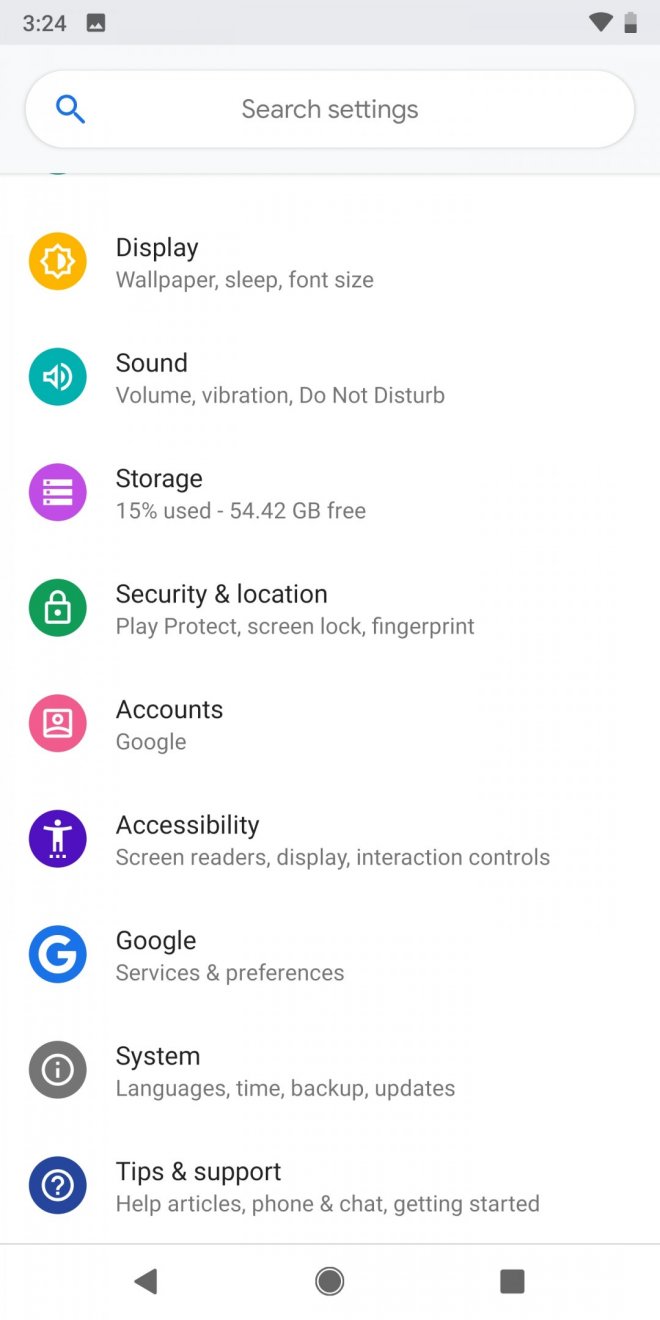660x1320 pixels.
Task: Open System settings
Action: (330, 1071)
